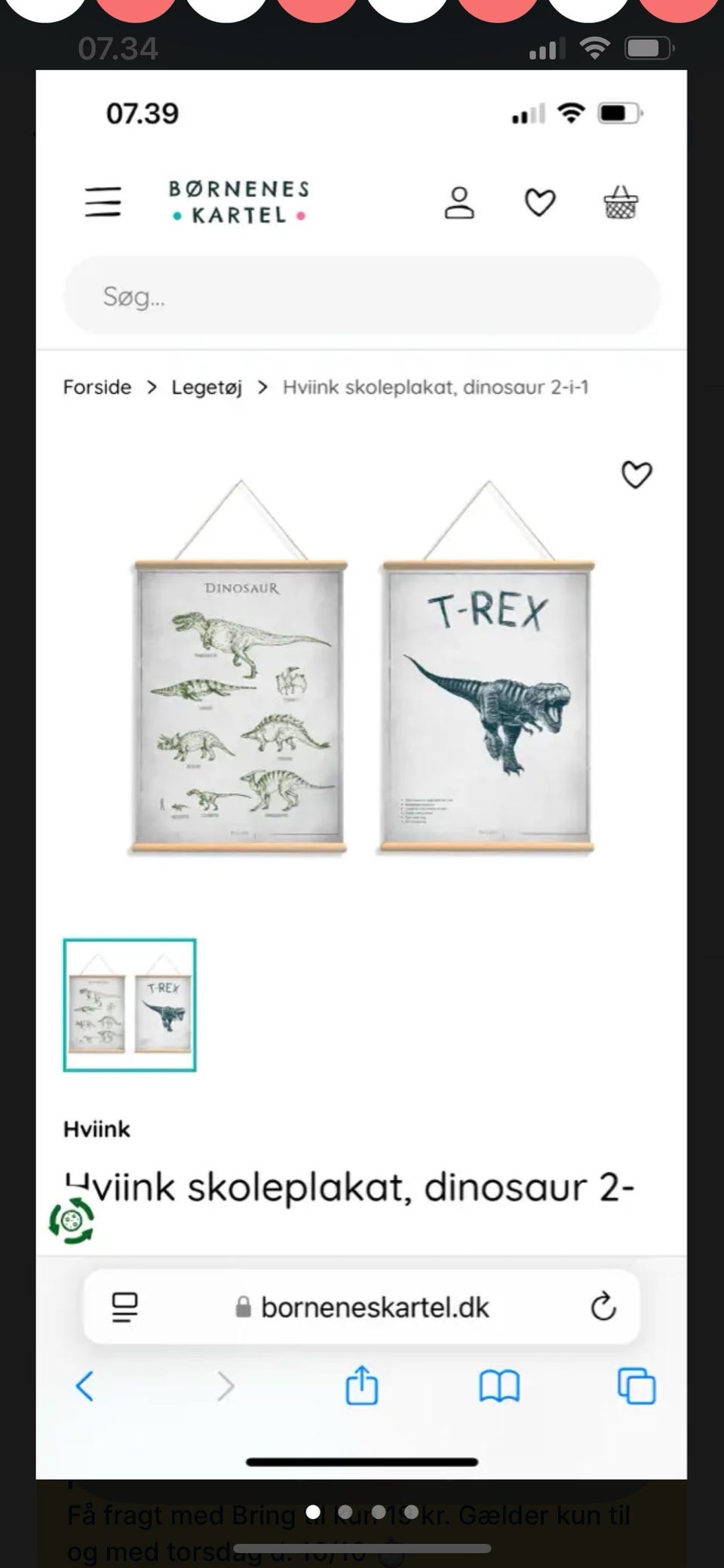Reload the page

(x=603, y=1306)
